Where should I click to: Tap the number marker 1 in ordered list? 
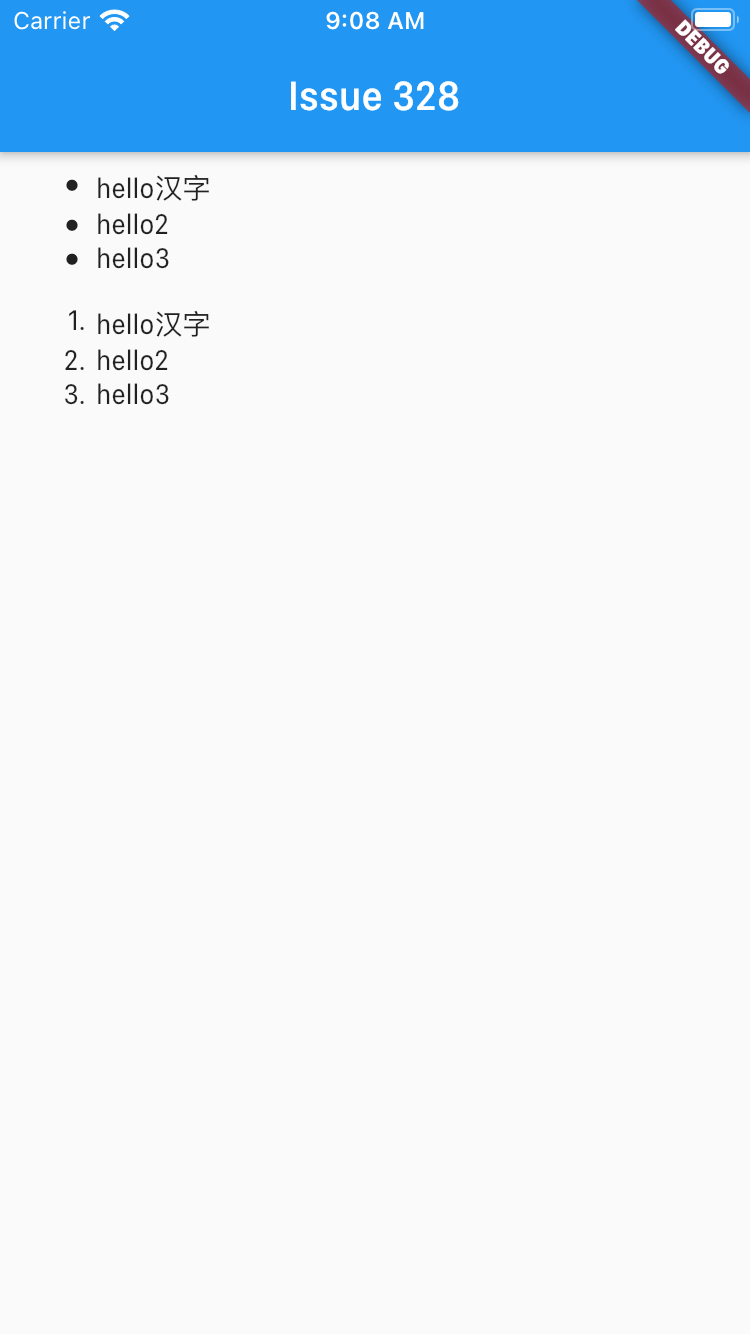pyautogui.click(x=74, y=320)
